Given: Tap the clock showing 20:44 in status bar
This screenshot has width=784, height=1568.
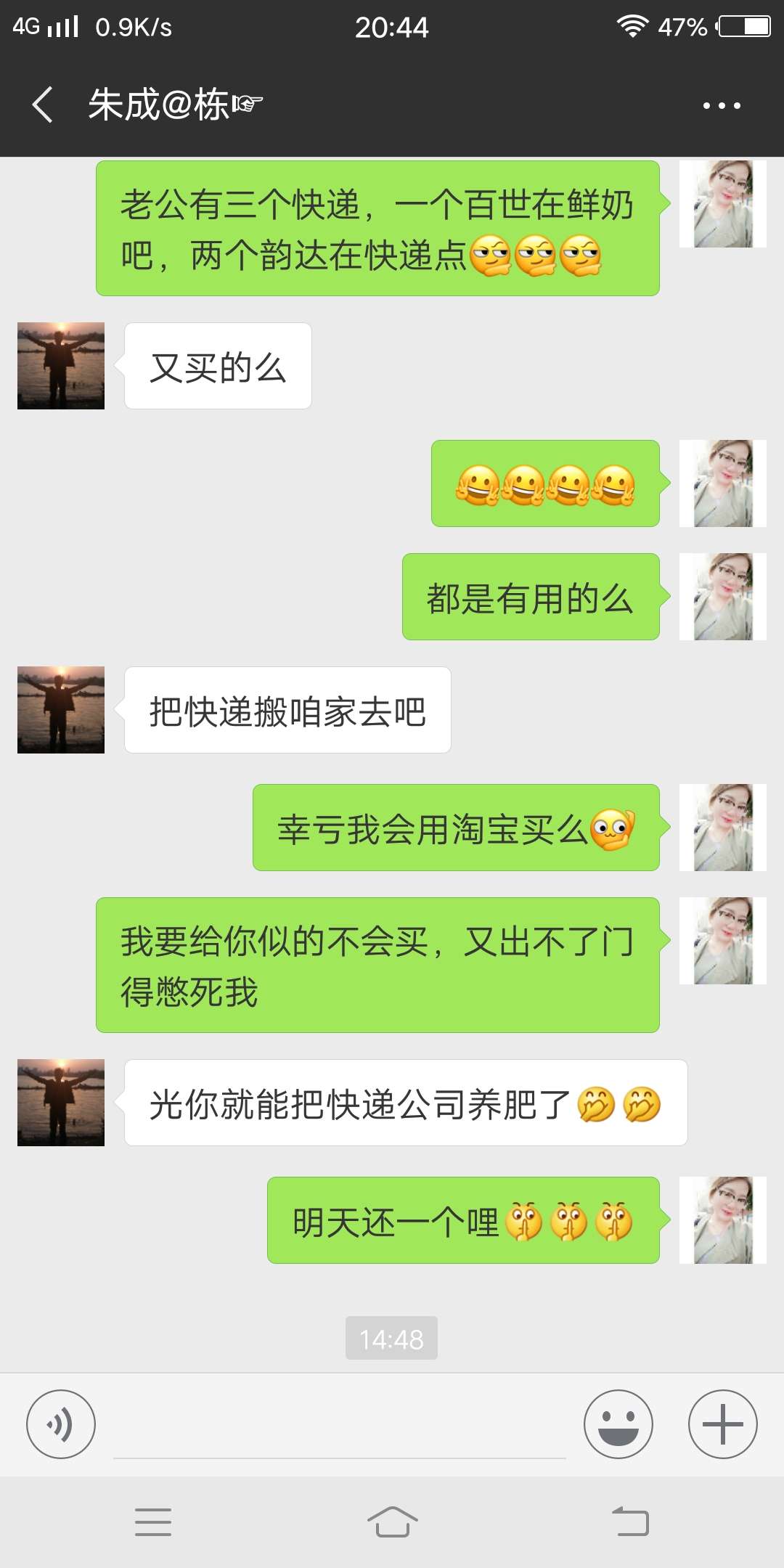Looking at the screenshot, I should tap(392, 25).
